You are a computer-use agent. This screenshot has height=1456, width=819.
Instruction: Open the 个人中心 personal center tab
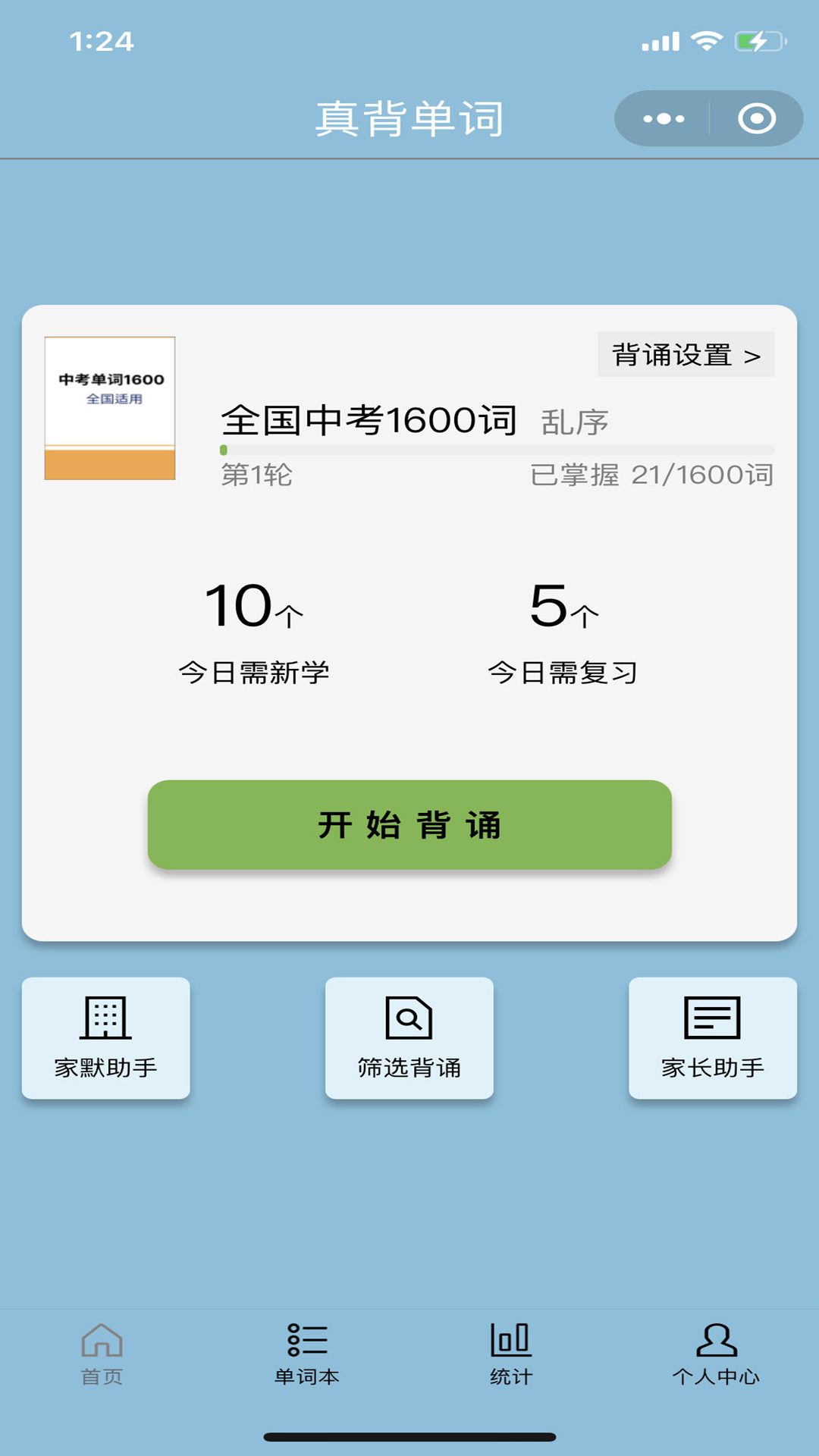point(716,1355)
